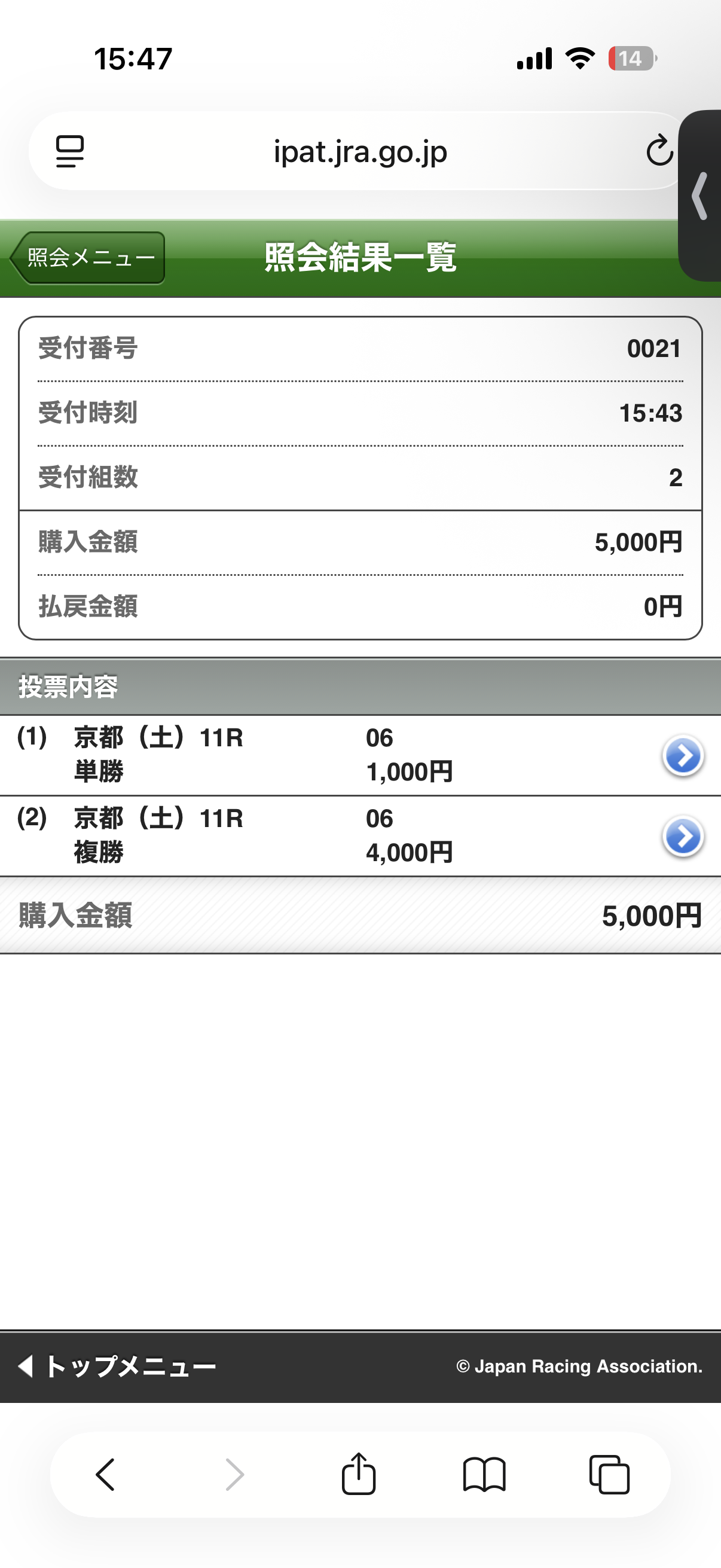Go back to the previous browser page
The height and width of the screenshot is (1568, 721).
pos(106,1474)
